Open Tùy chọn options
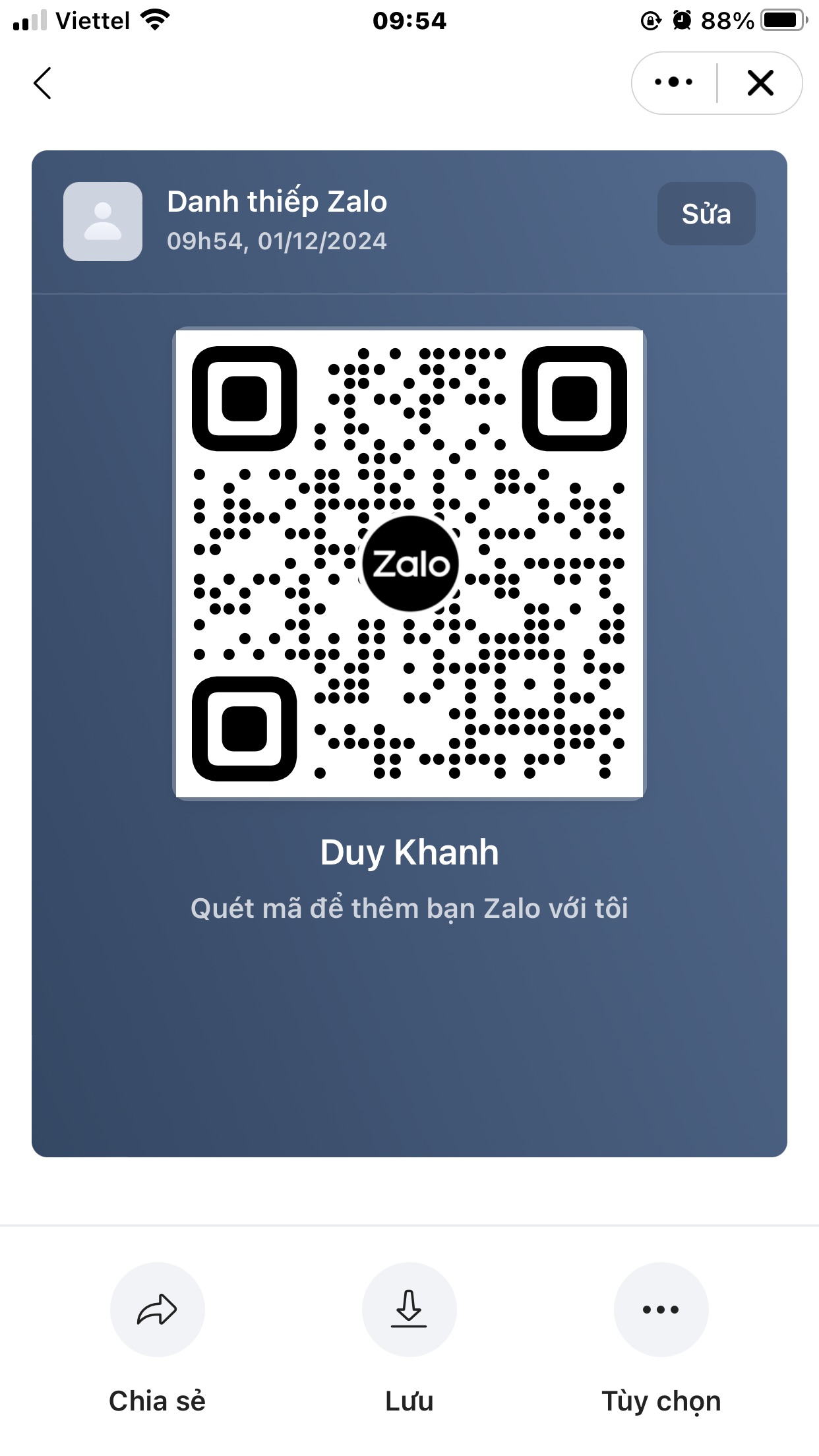Screen dimensions: 819x1456 click(661, 1310)
